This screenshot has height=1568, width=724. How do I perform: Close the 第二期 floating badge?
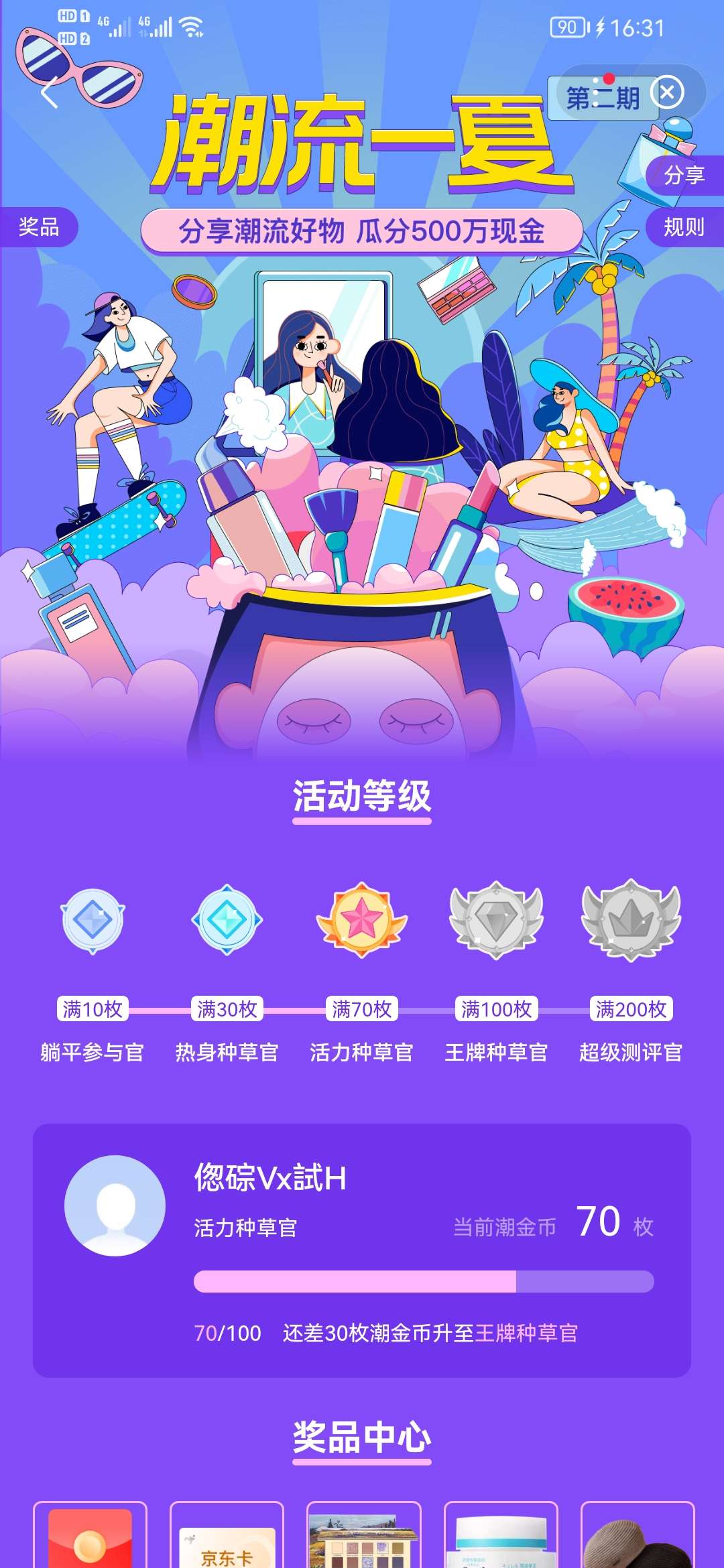tap(668, 92)
